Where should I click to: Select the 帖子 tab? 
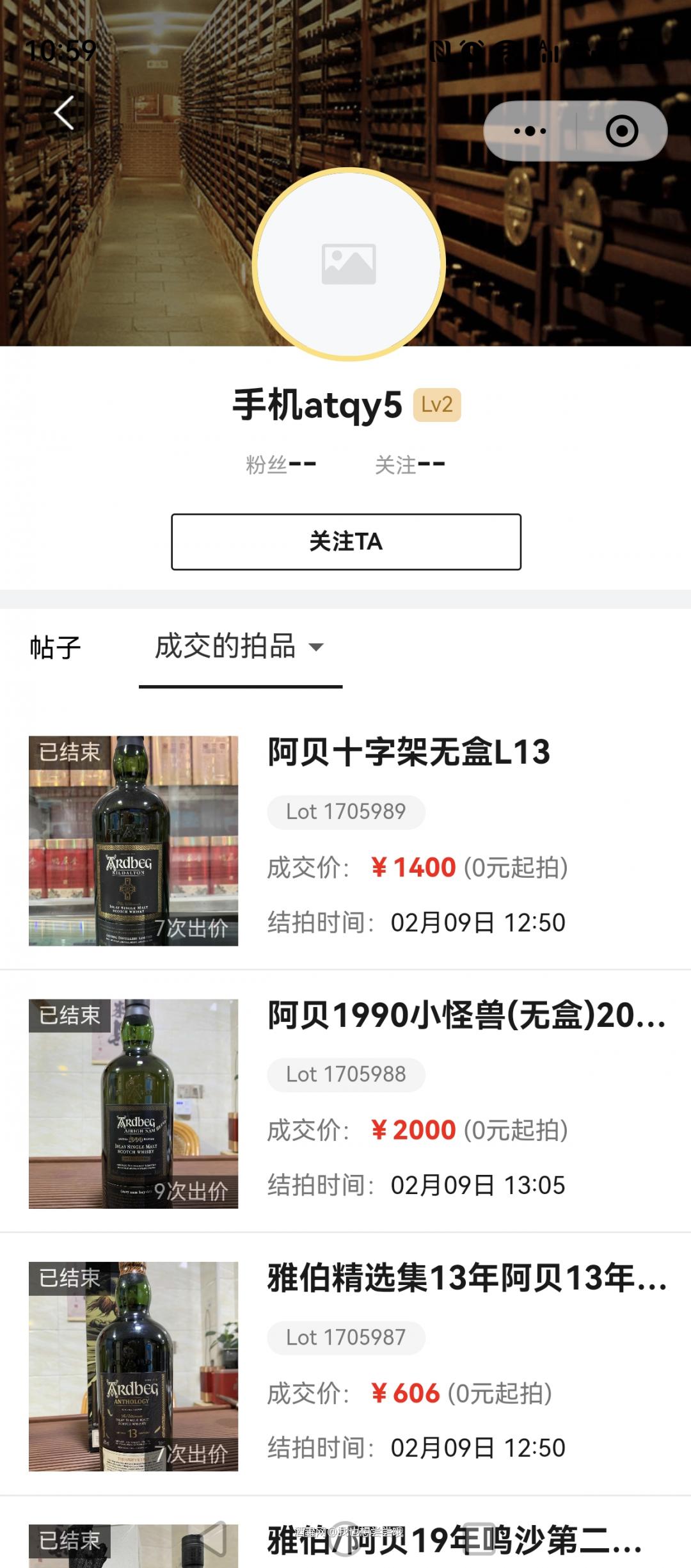(x=55, y=647)
